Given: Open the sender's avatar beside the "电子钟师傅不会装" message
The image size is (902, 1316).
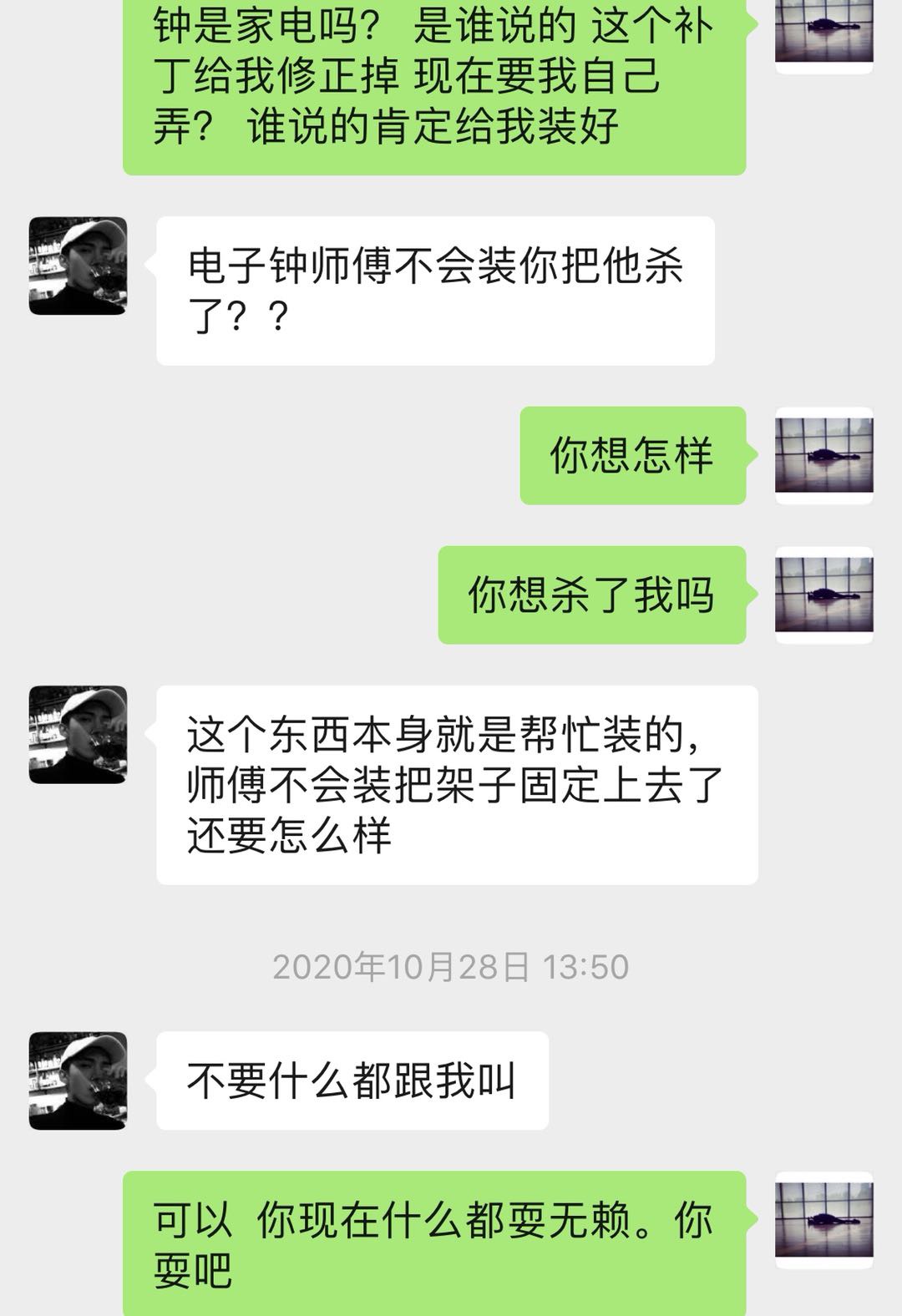Looking at the screenshot, I should coord(78,266).
